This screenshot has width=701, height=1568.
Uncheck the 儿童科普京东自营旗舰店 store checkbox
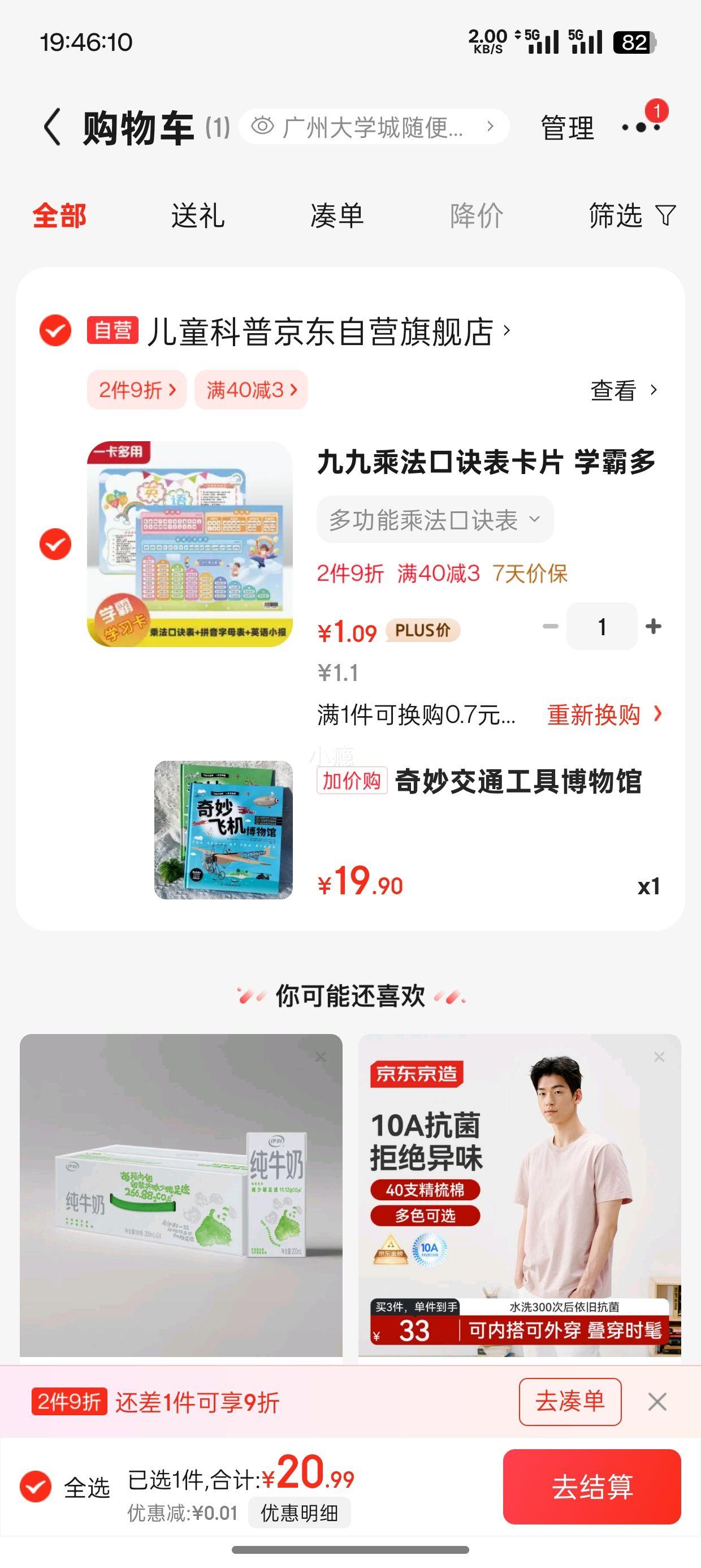click(x=55, y=330)
